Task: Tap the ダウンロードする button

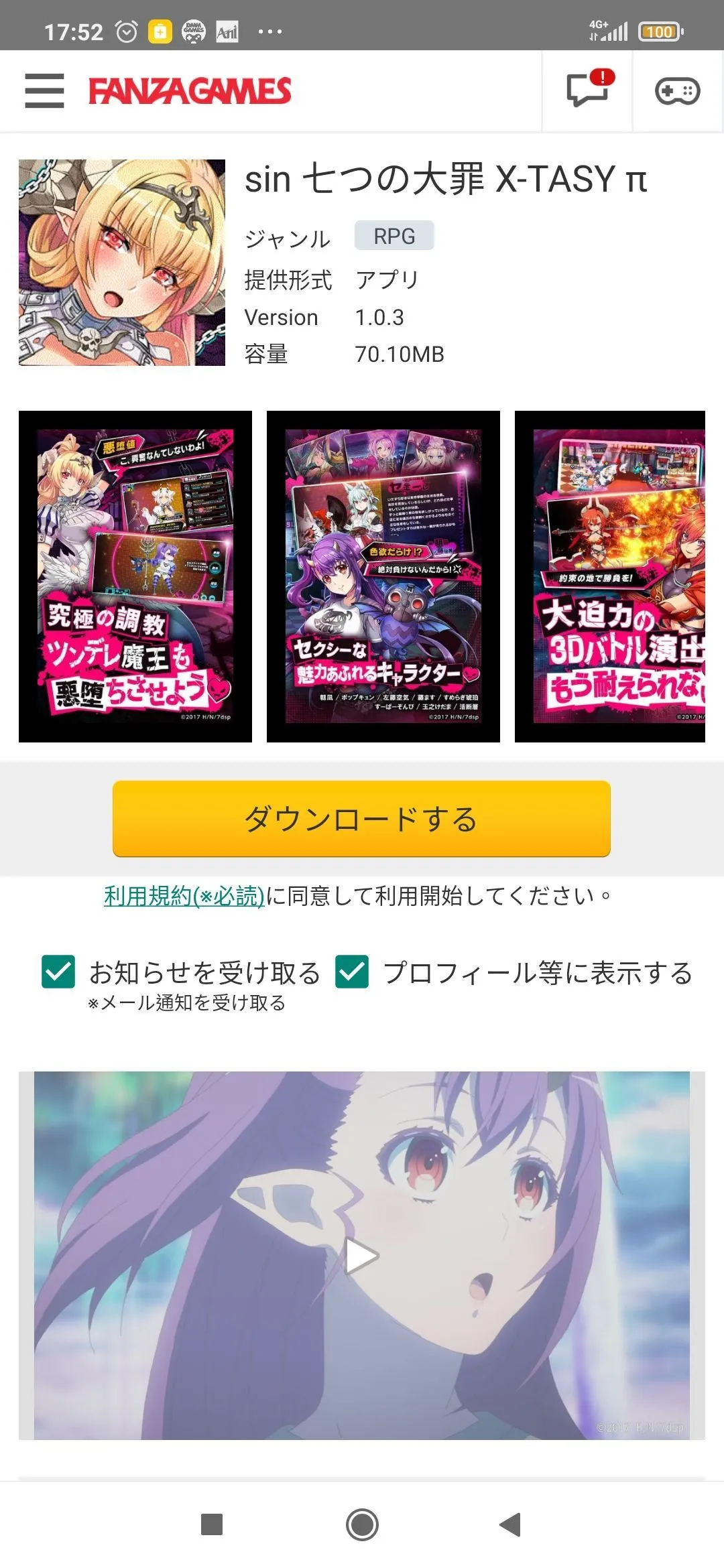Action: coord(361,819)
